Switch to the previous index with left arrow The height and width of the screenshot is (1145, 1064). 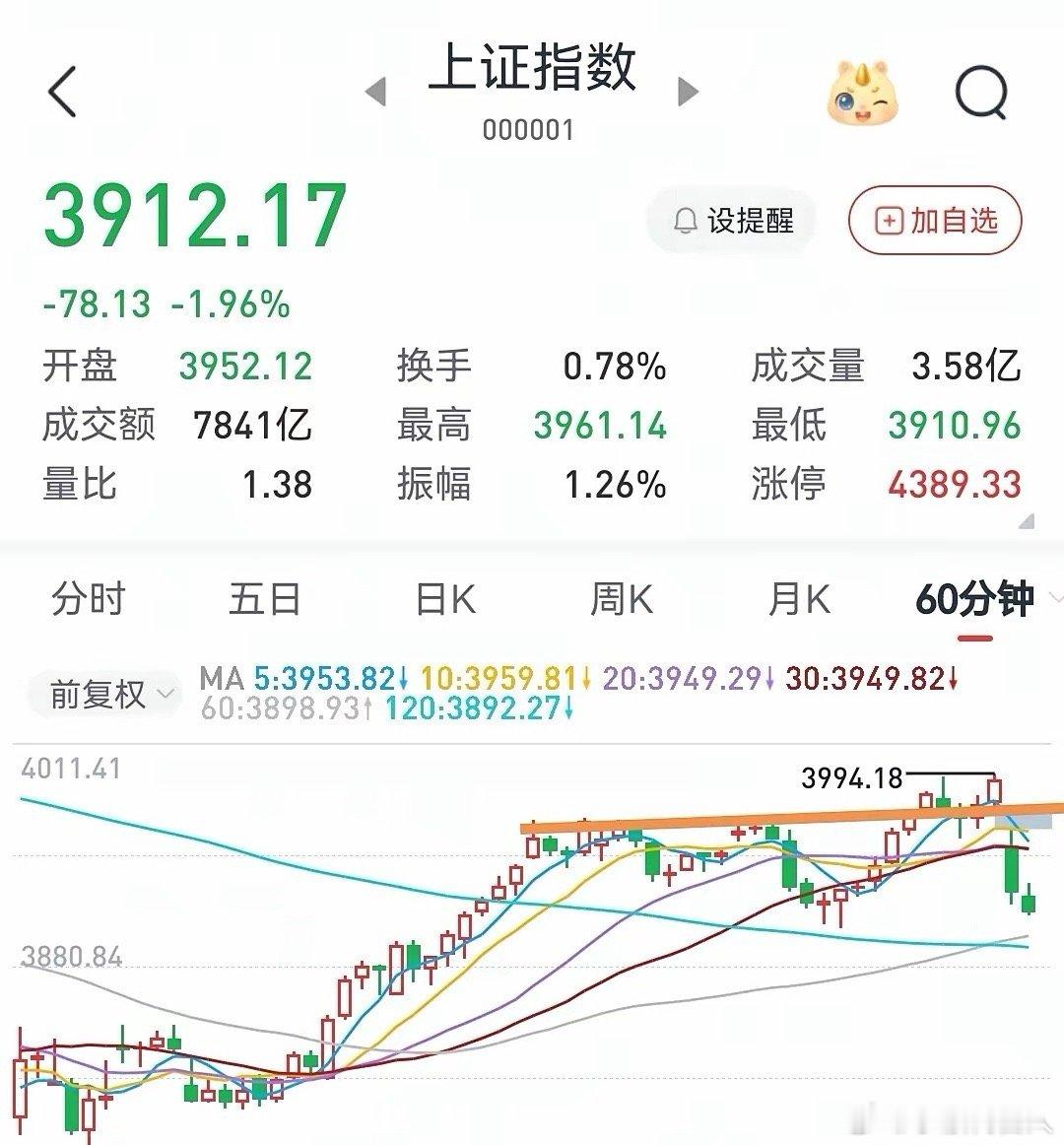point(376,92)
